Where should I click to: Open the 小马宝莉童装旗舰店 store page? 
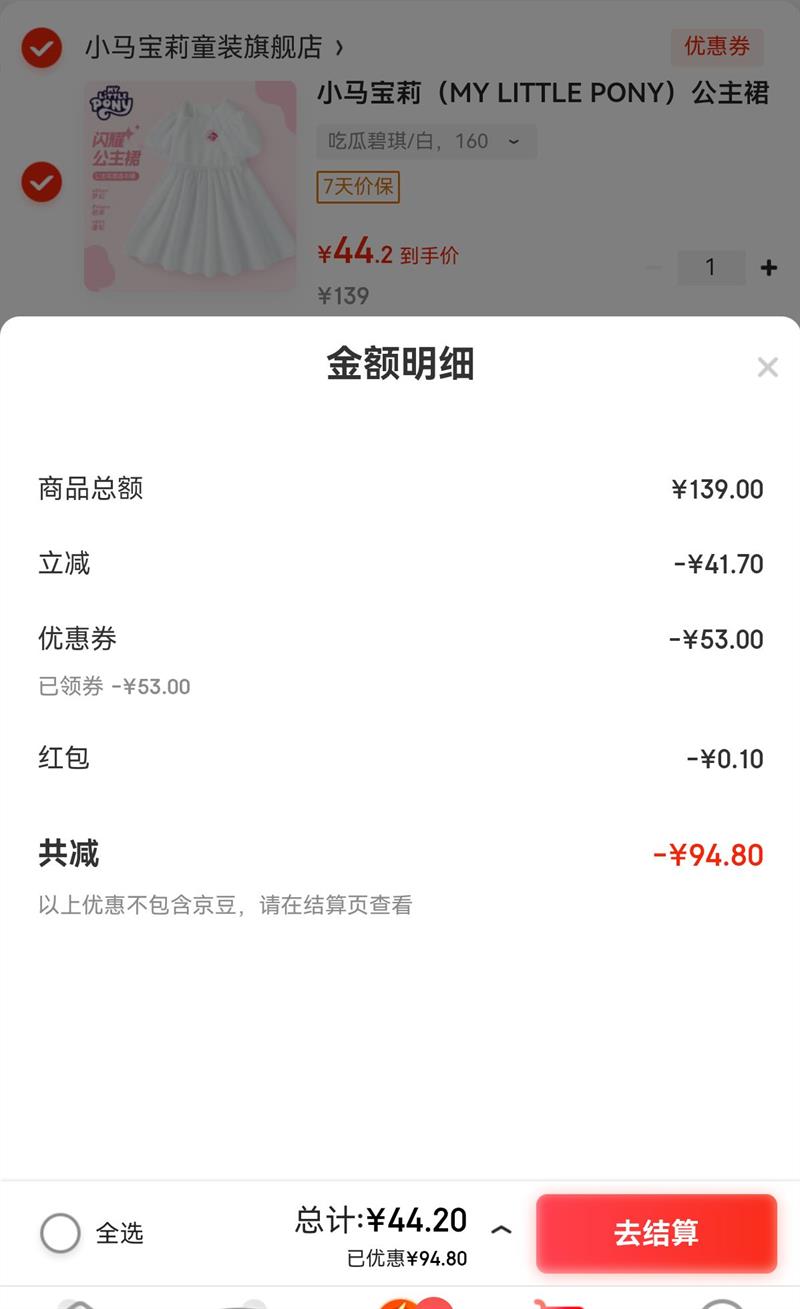pos(213,47)
